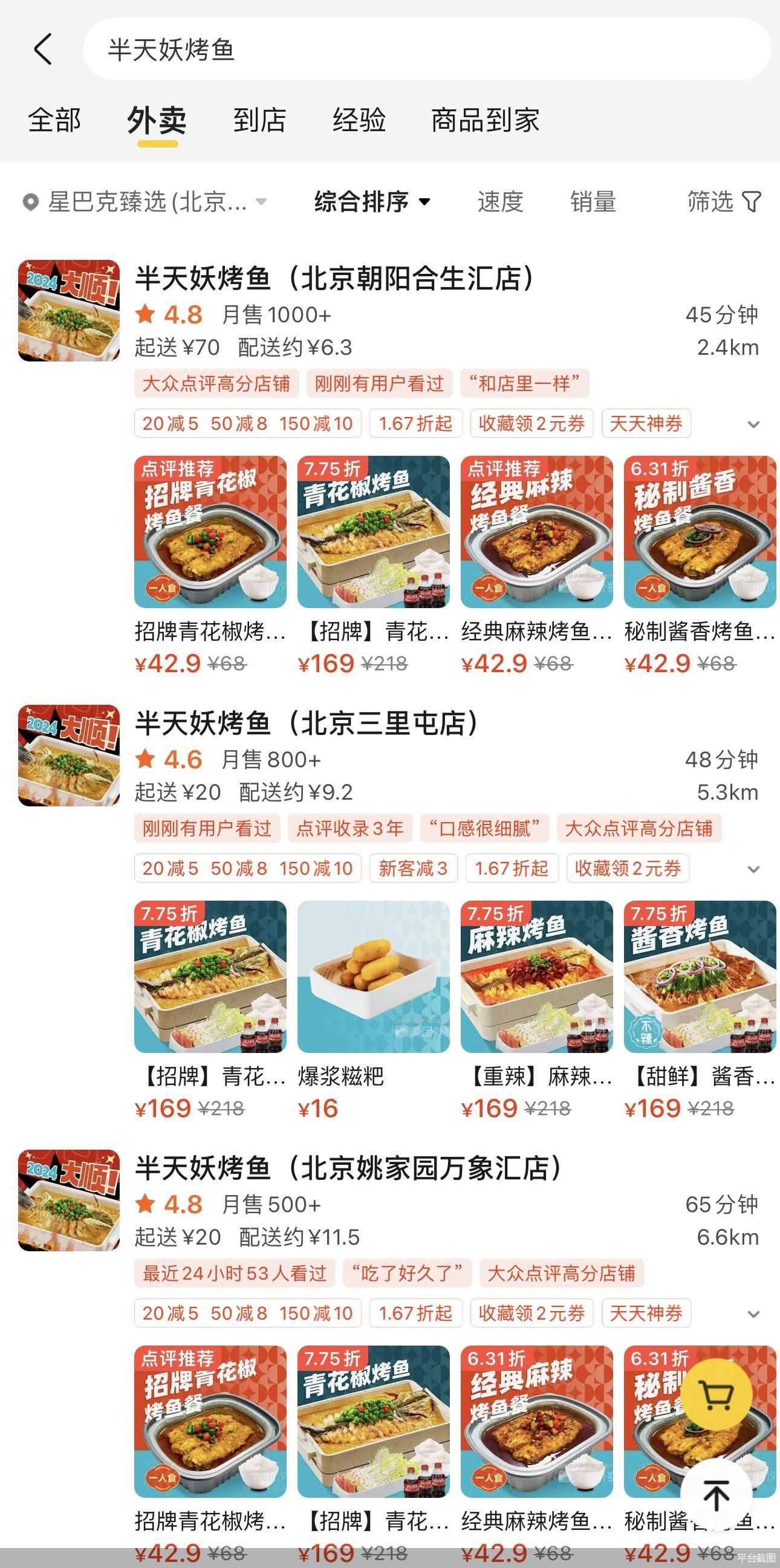
Task: Select the 天天神券 promotion tag
Action: point(646,423)
